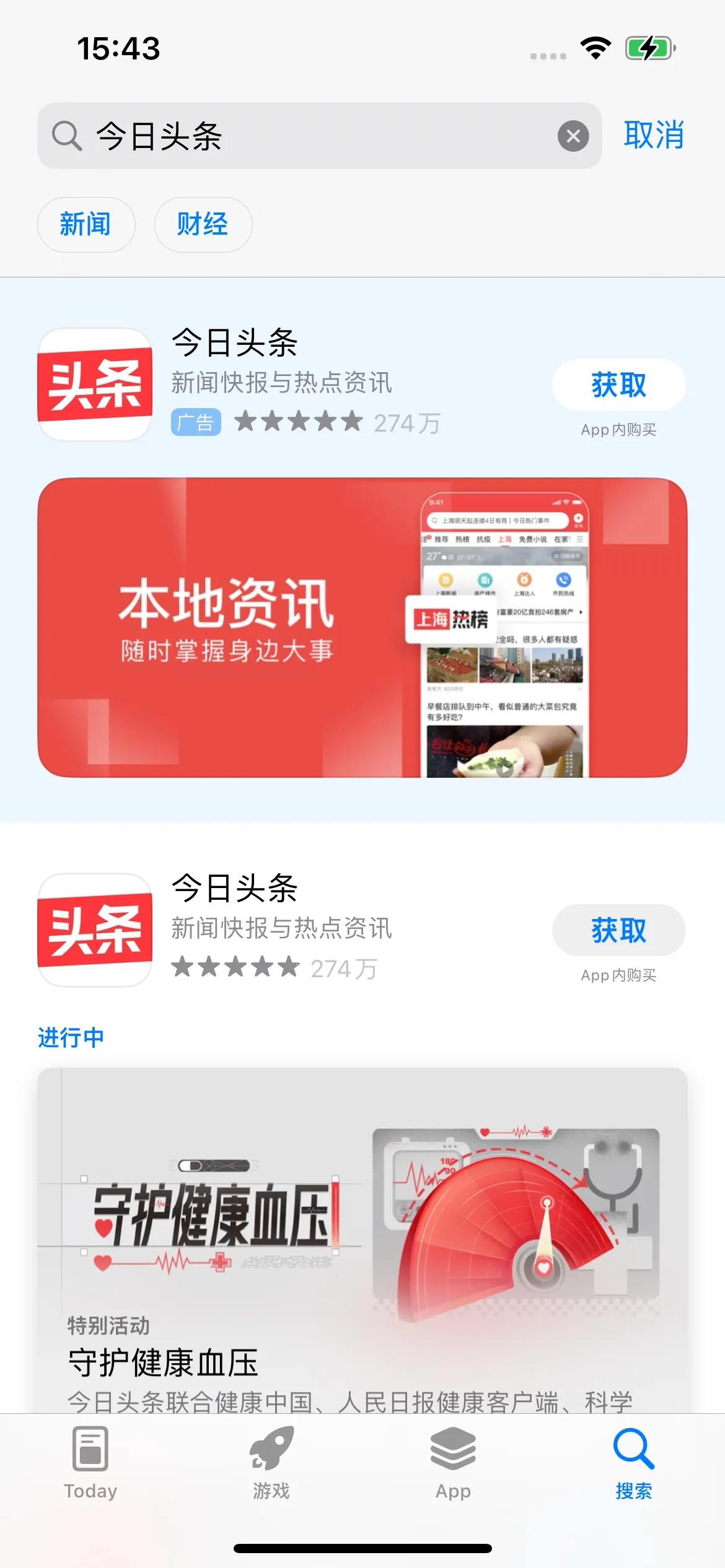This screenshot has width=725, height=1568.
Task: Tap the search field magnifier icon
Action: click(x=68, y=136)
